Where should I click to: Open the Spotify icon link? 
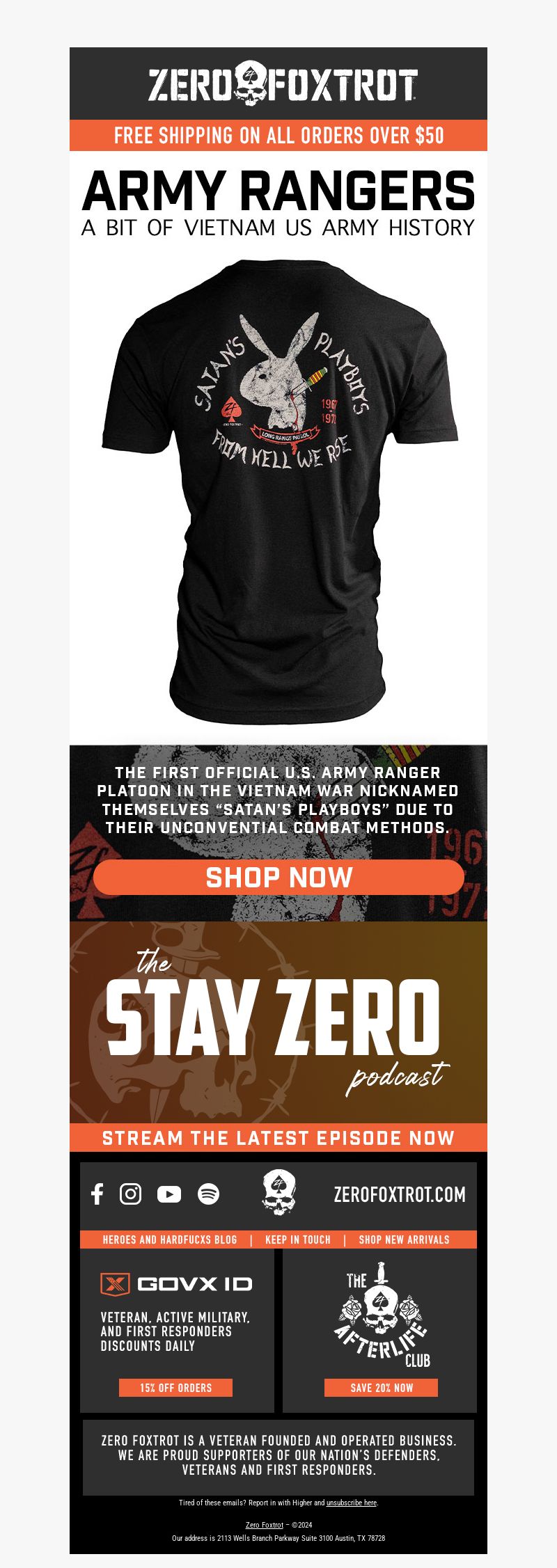[208, 1194]
